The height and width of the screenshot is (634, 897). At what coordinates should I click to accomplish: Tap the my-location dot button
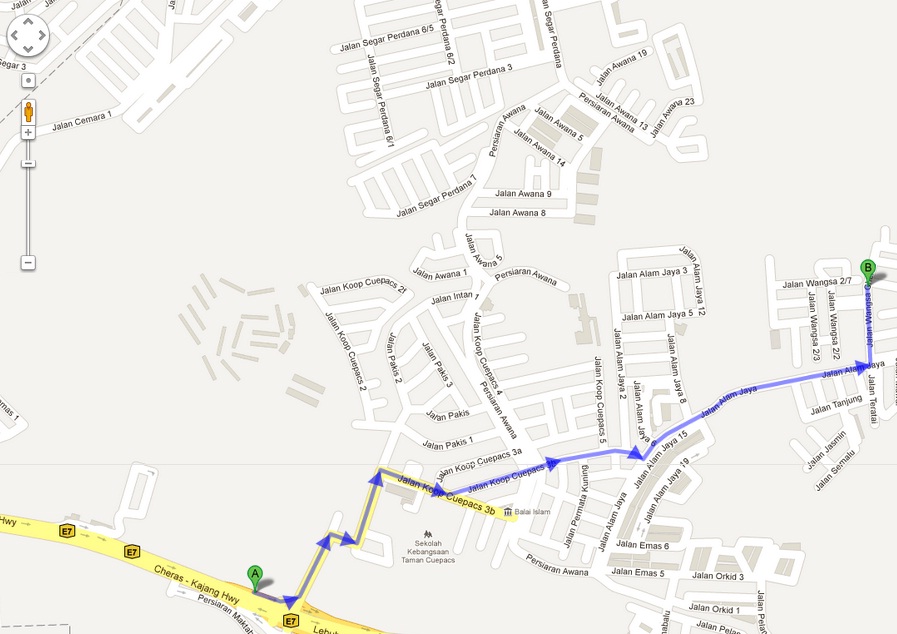coord(28,79)
